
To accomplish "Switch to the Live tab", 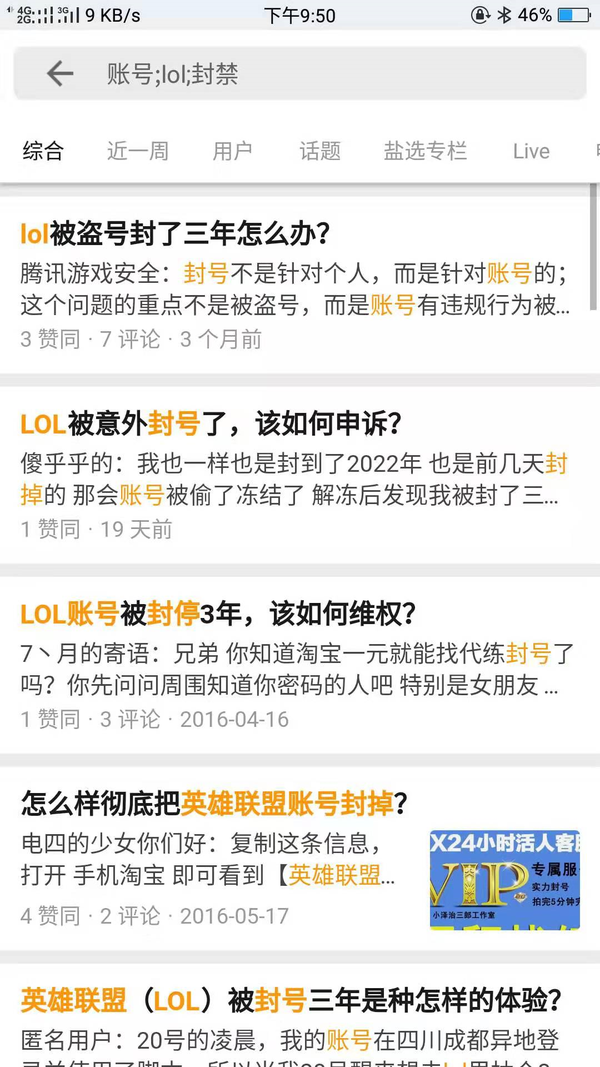I will [531, 151].
